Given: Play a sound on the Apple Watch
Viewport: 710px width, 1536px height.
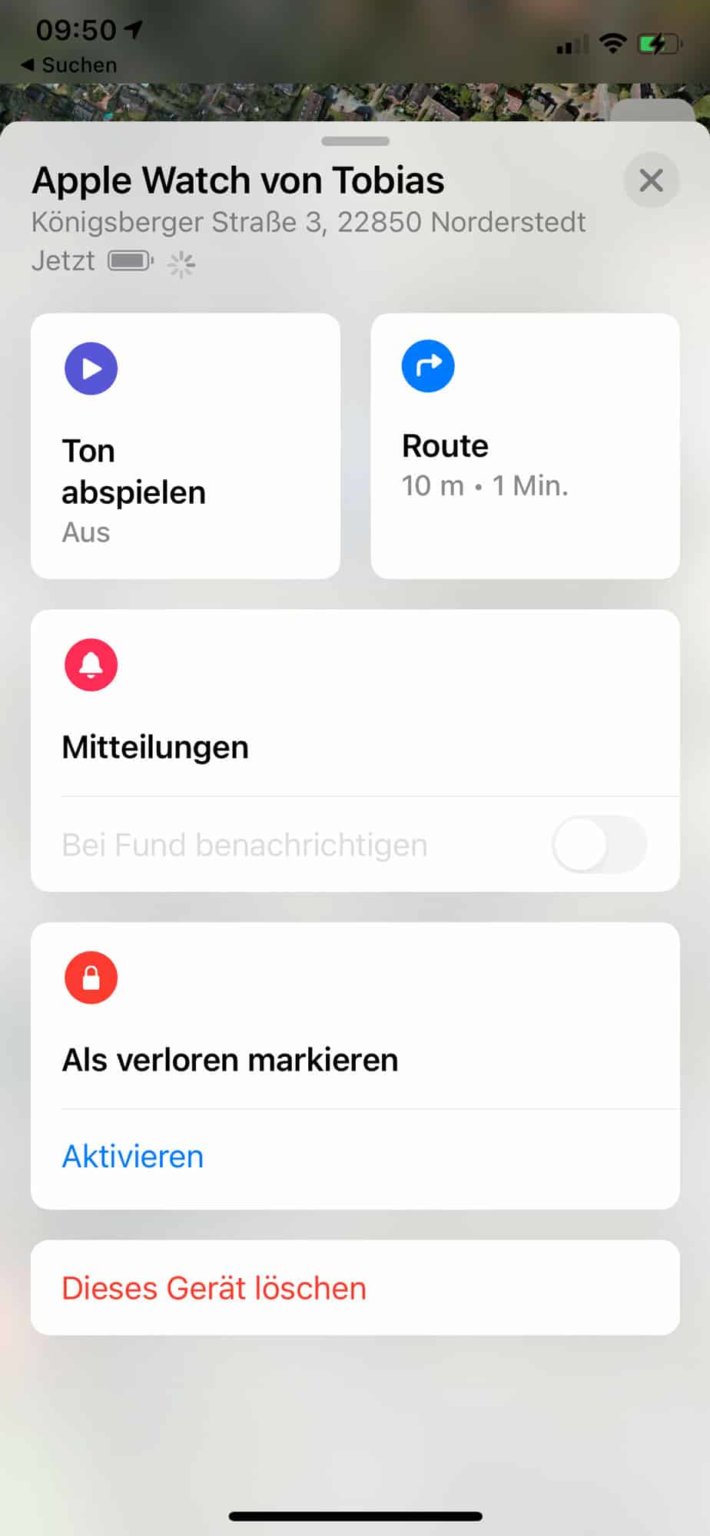Looking at the screenshot, I should coord(185,446).
